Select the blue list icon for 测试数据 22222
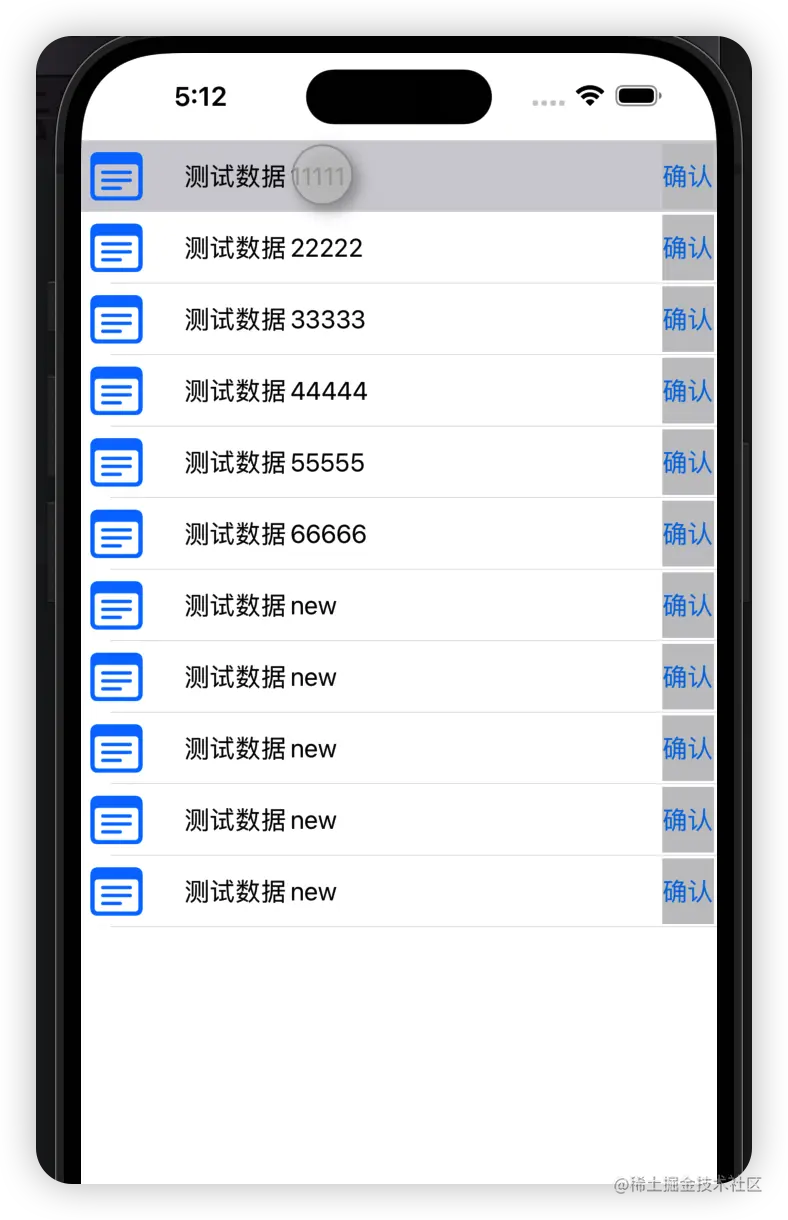 click(x=116, y=248)
